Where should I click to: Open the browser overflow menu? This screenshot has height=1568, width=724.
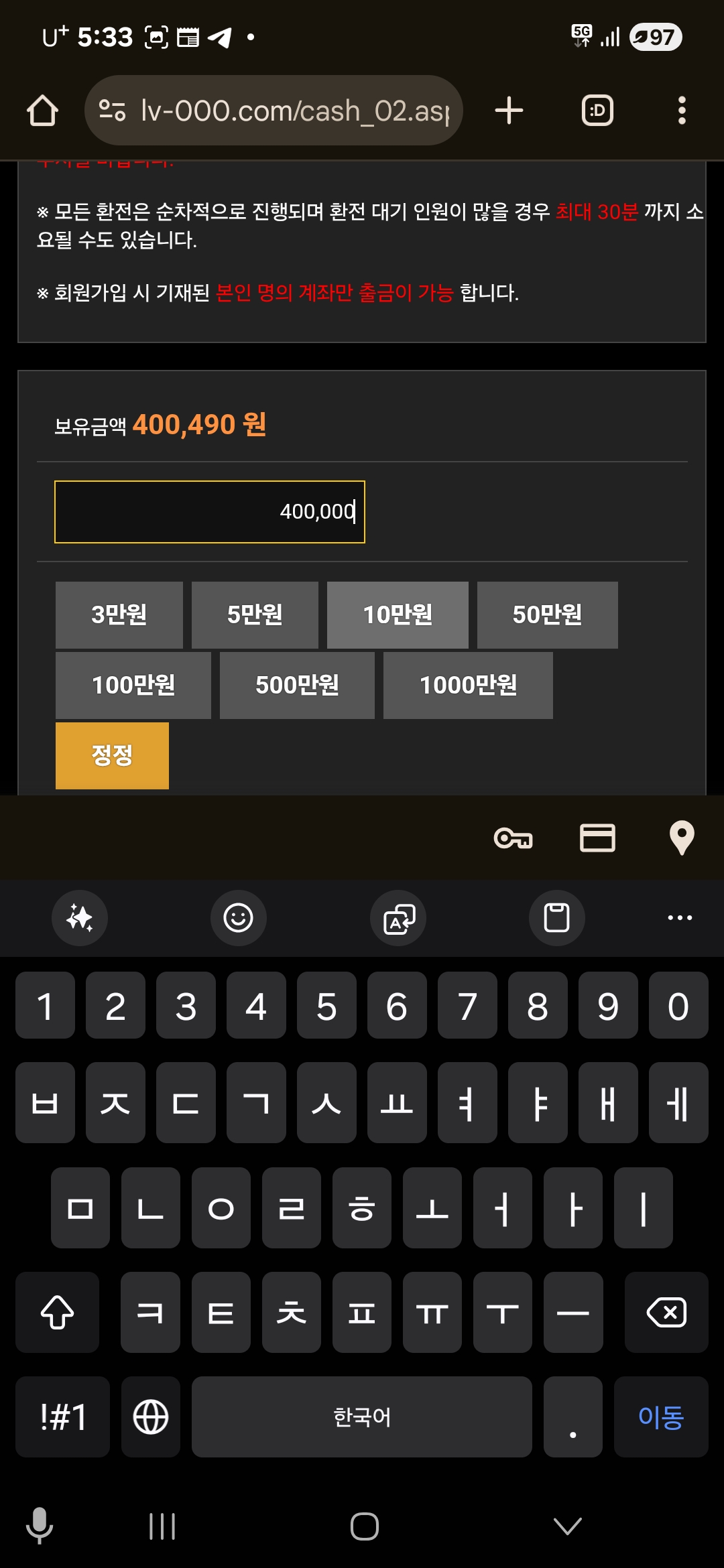(x=682, y=111)
